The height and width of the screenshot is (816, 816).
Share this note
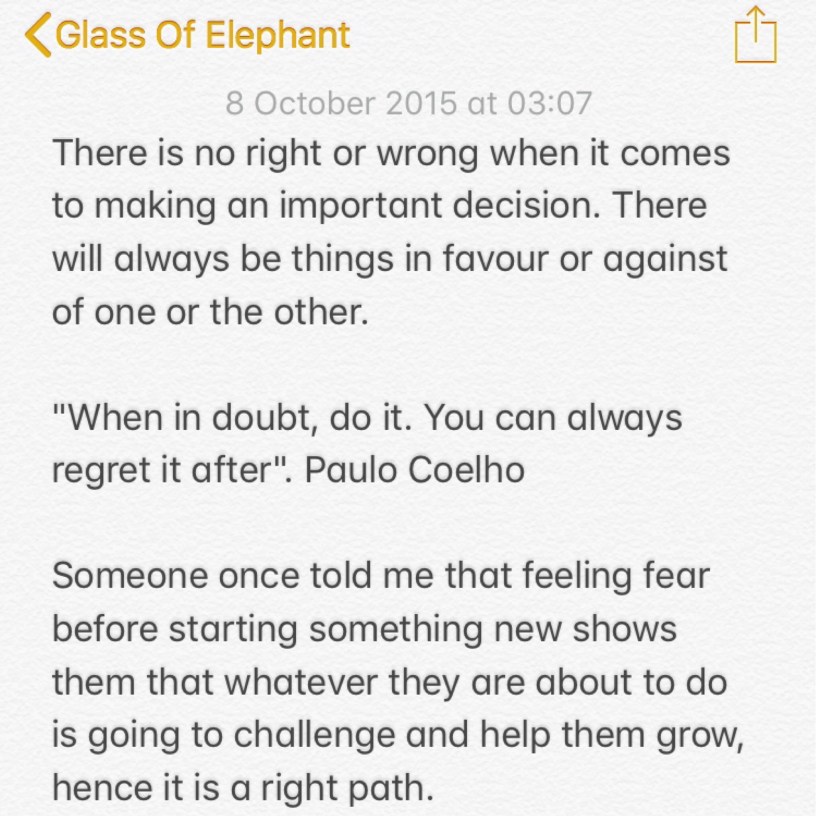point(755,37)
